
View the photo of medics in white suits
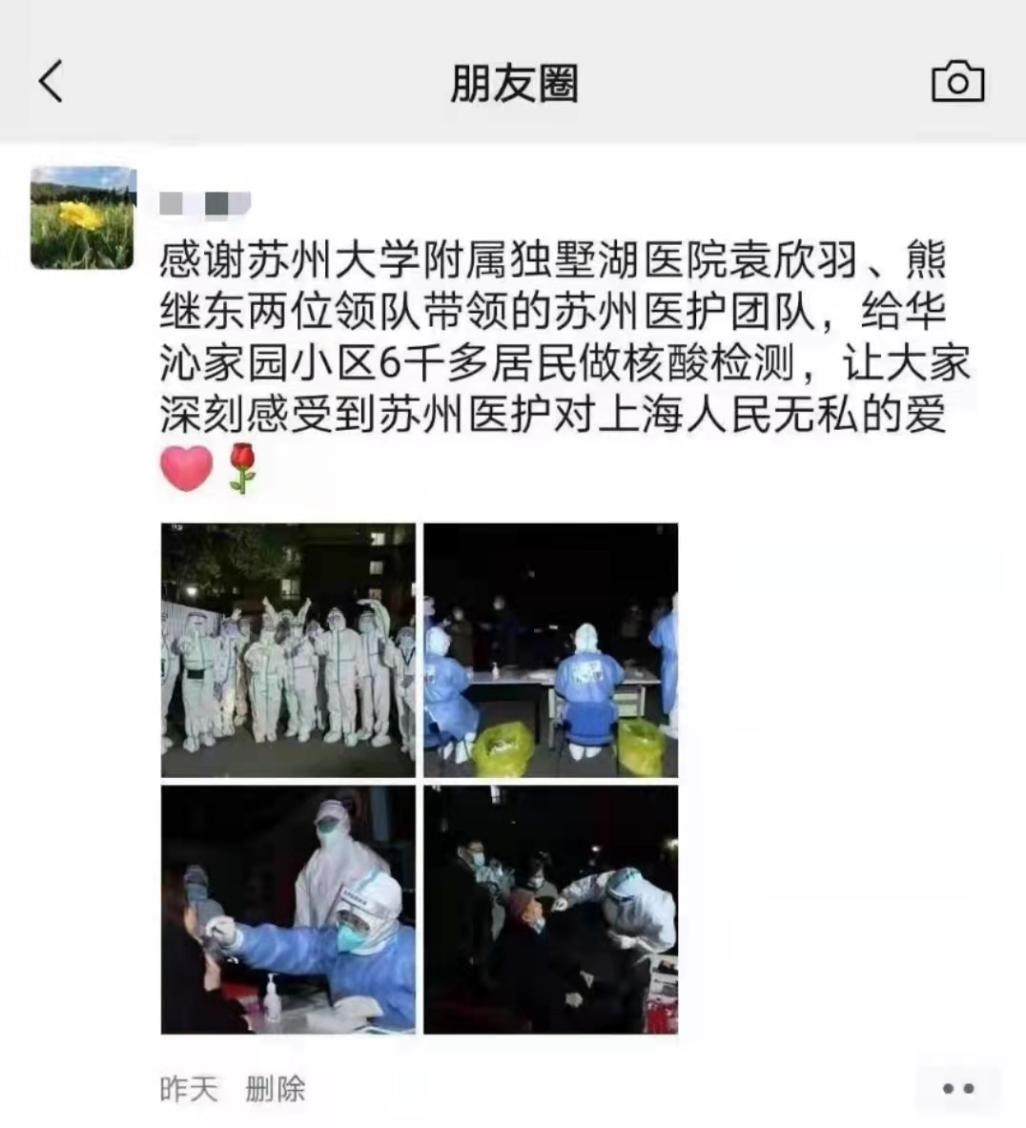click(x=288, y=650)
